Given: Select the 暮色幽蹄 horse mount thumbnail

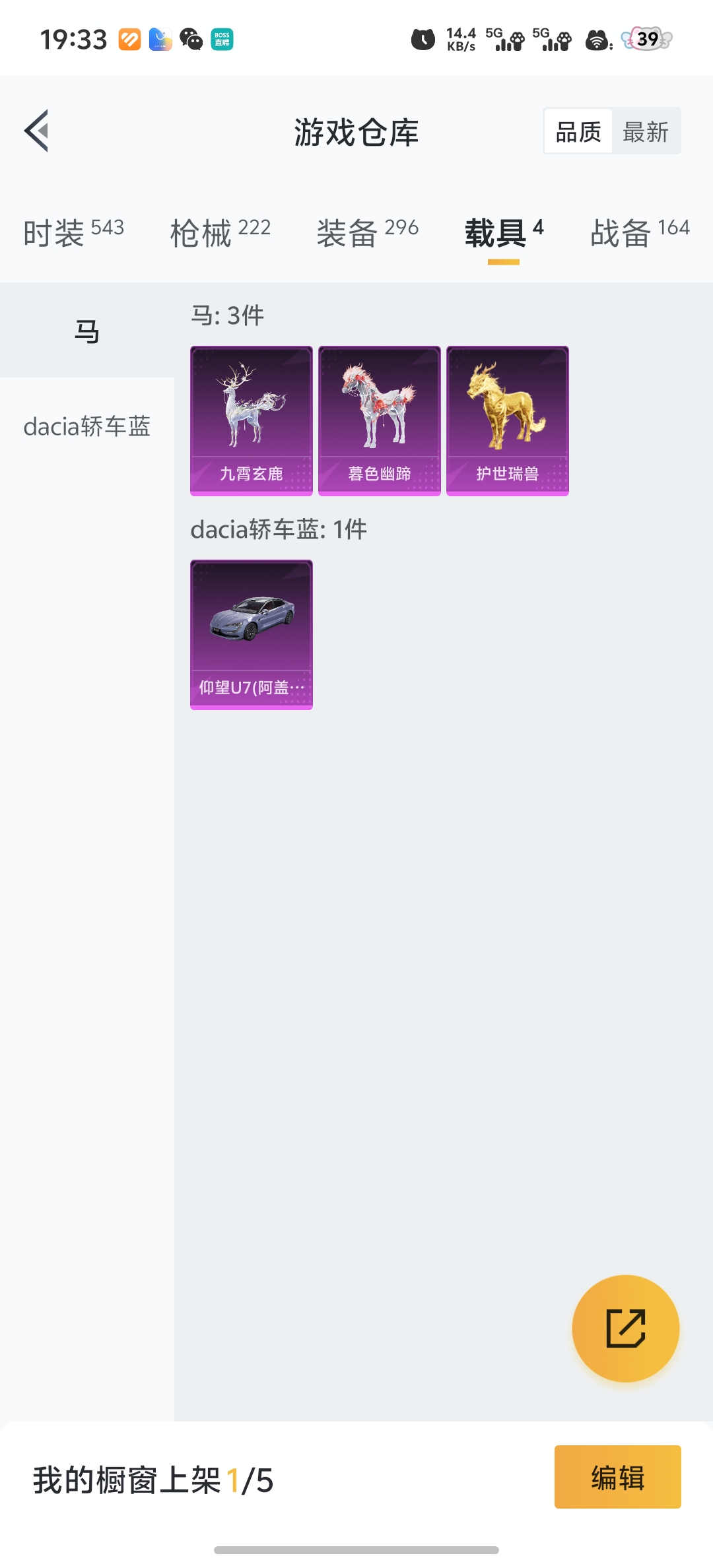Looking at the screenshot, I should (378, 420).
